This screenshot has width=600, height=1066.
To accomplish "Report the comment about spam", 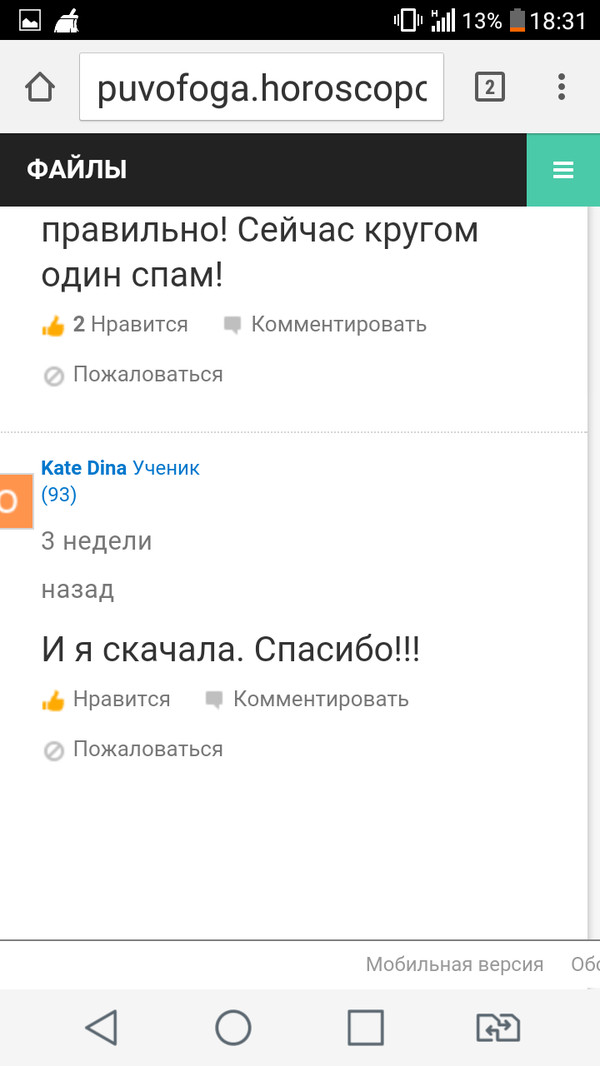I will [133, 375].
